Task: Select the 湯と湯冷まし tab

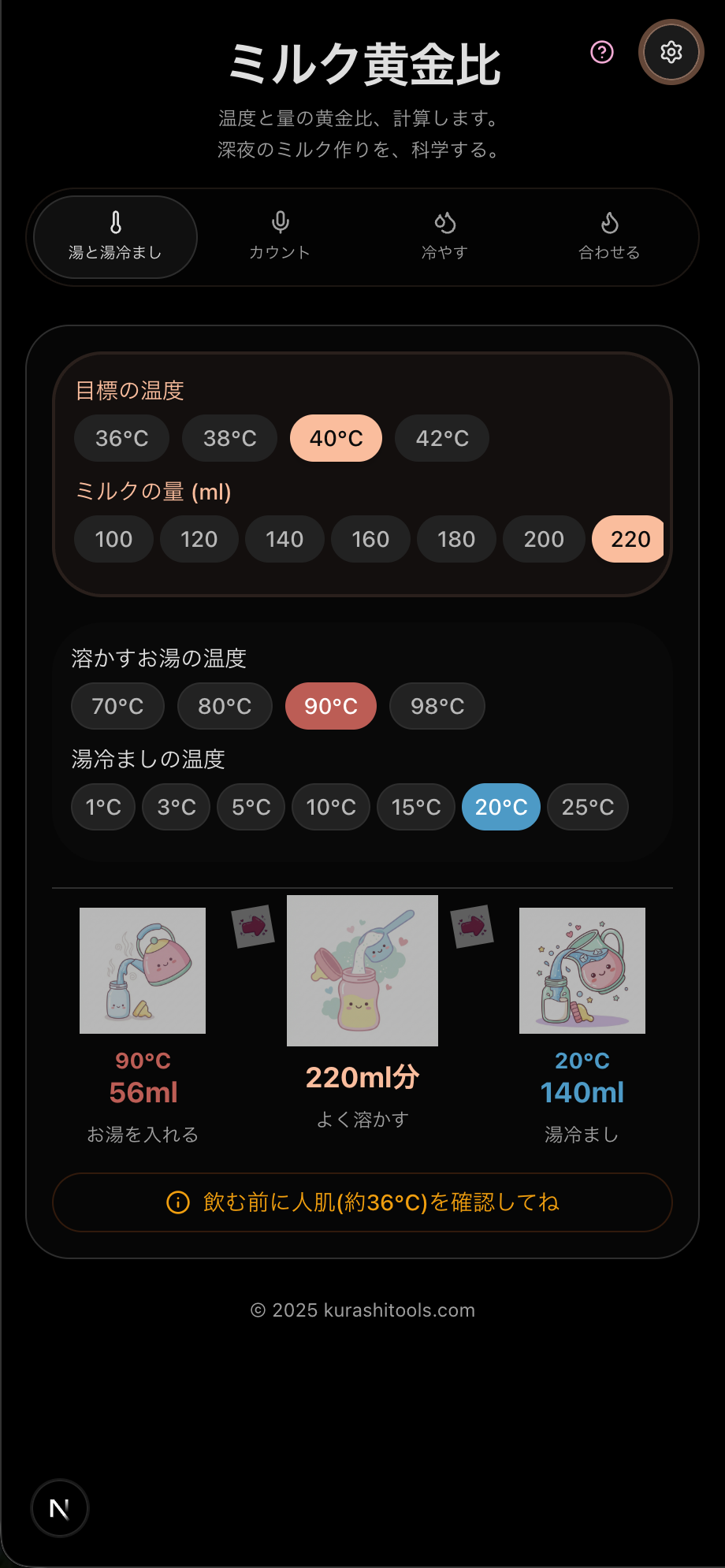Action: point(115,236)
